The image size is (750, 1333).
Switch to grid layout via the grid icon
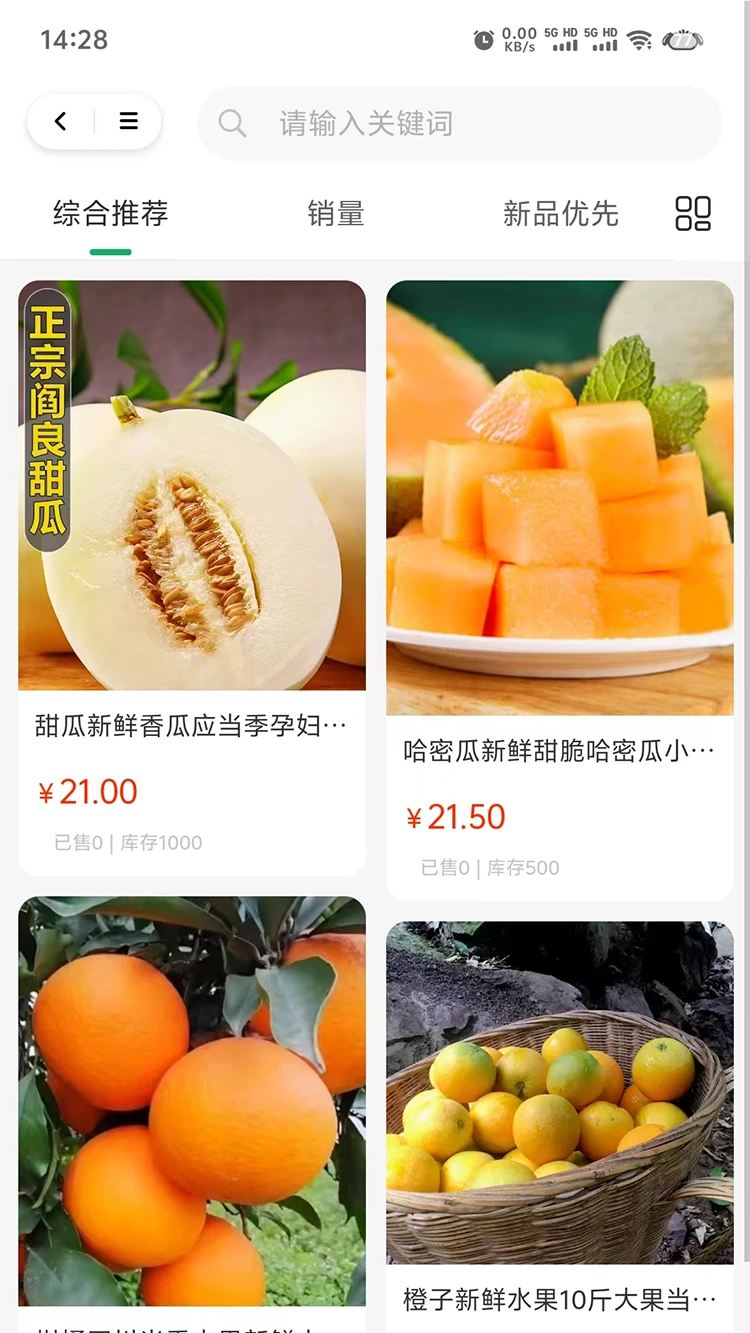click(x=694, y=213)
